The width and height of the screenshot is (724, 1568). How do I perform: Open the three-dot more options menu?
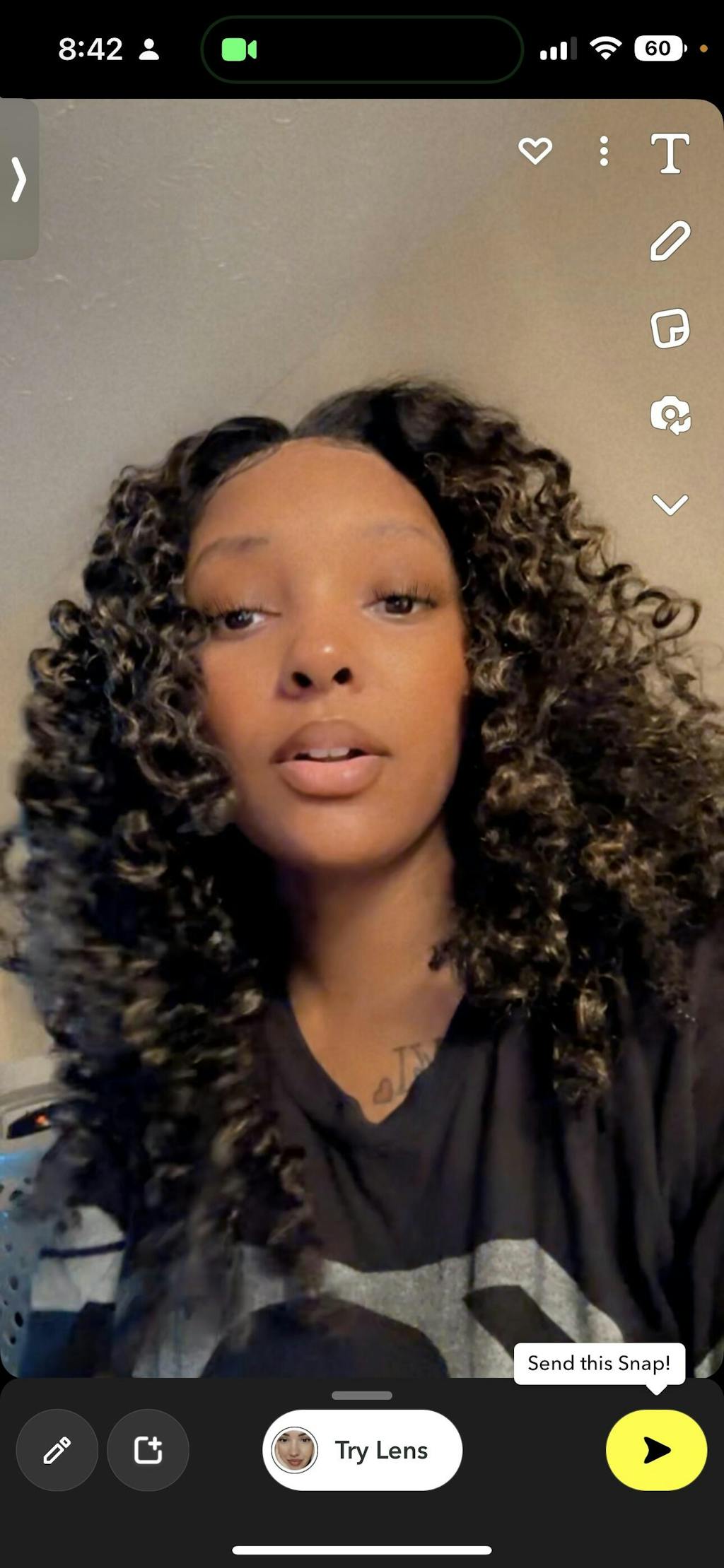pyautogui.click(x=603, y=151)
